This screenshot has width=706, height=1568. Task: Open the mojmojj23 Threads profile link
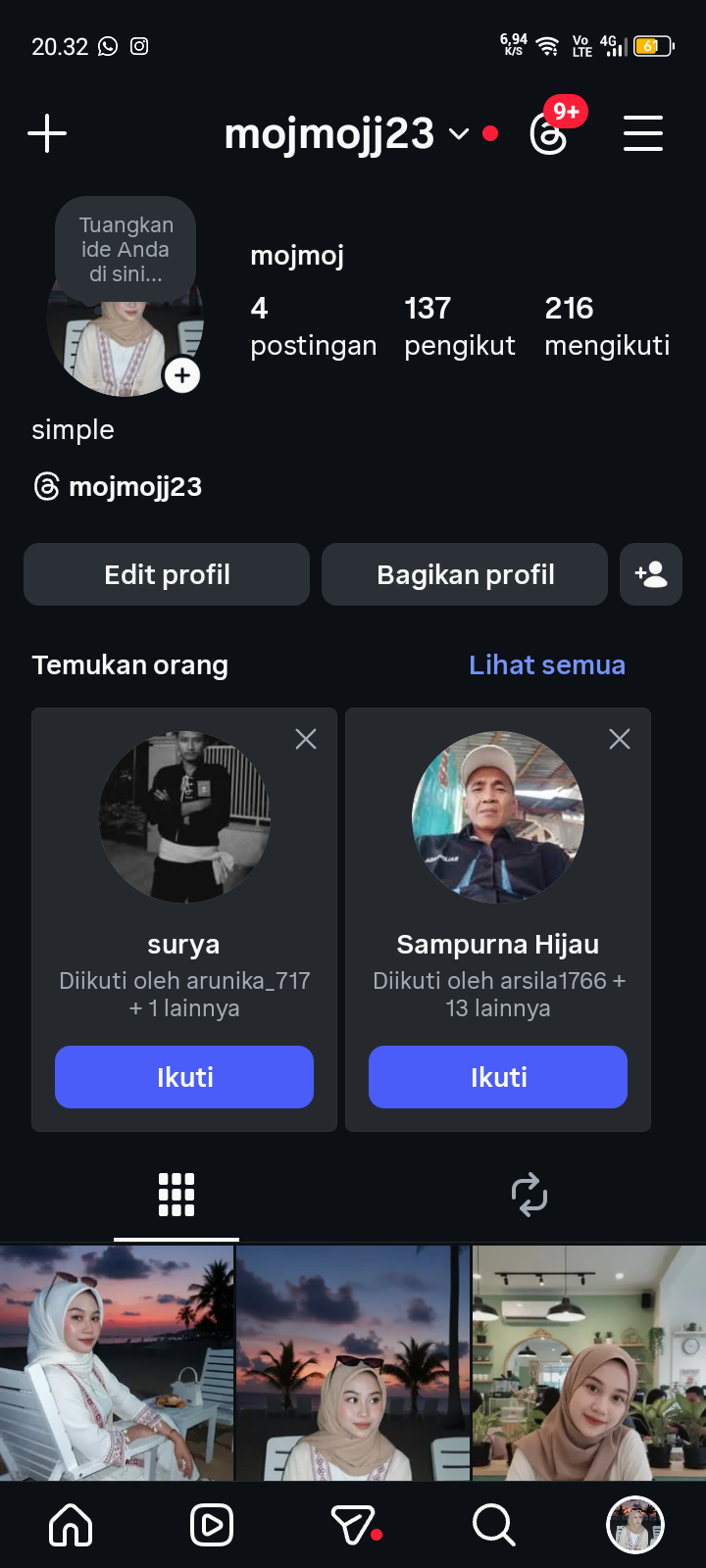[118, 486]
